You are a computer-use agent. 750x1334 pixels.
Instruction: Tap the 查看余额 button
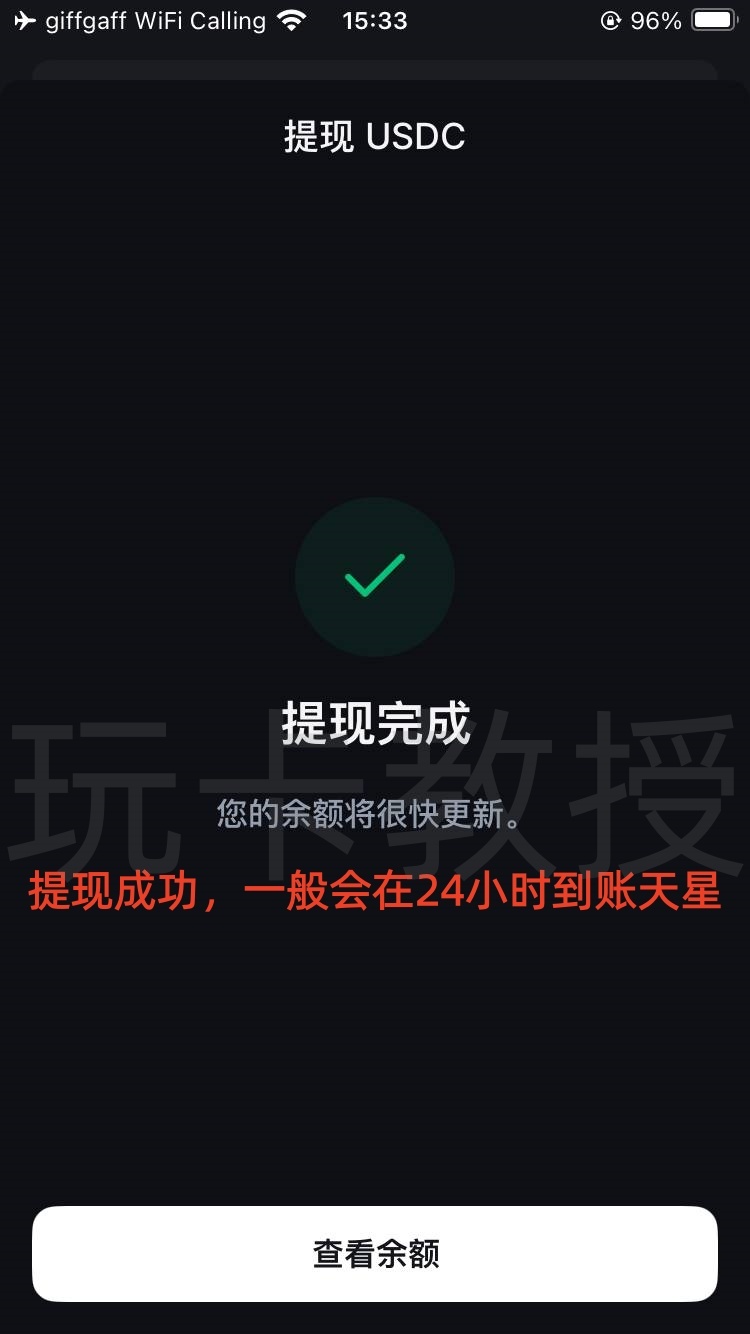(375, 1253)
